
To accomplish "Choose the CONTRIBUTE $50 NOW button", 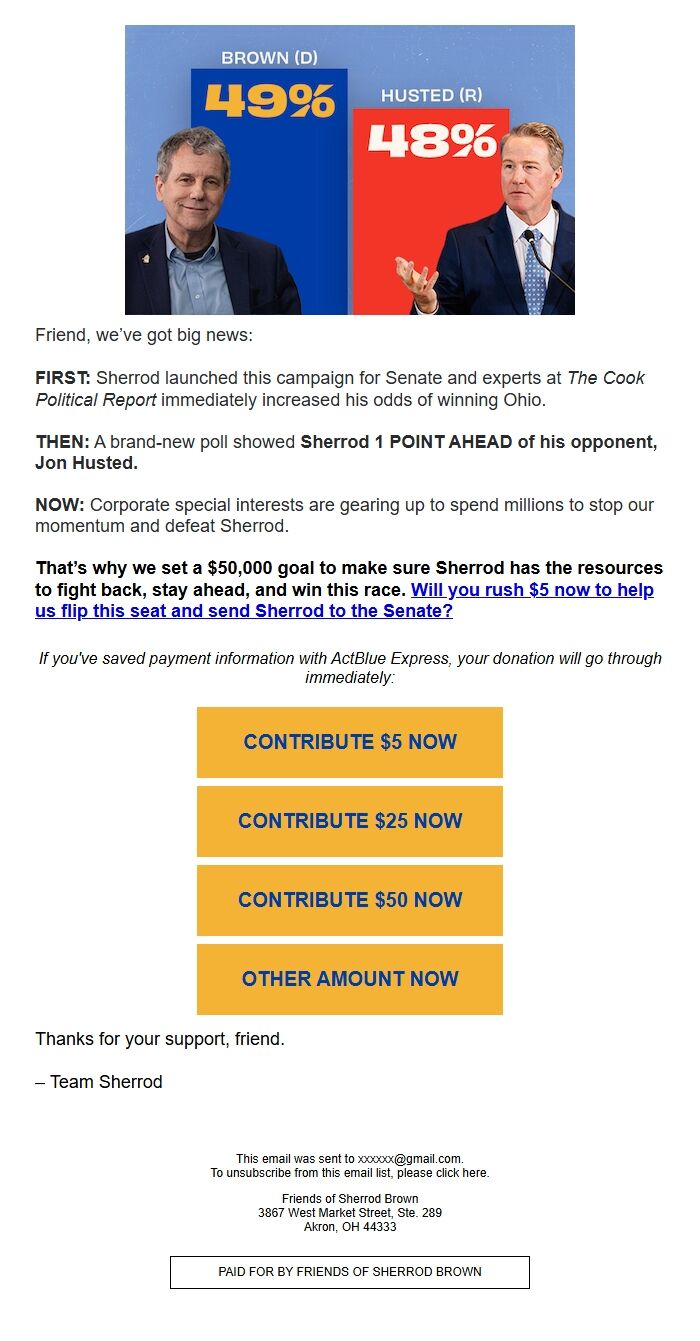I will point(350,900).
